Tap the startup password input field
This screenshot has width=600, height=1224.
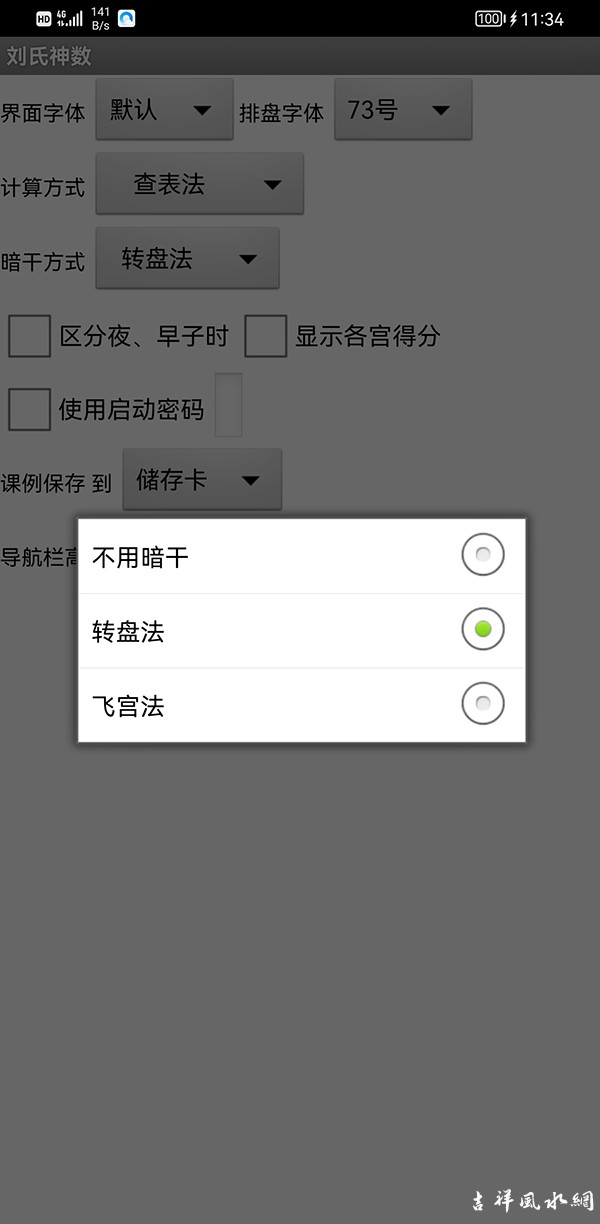pyautogui.click(x=229, y=405)
